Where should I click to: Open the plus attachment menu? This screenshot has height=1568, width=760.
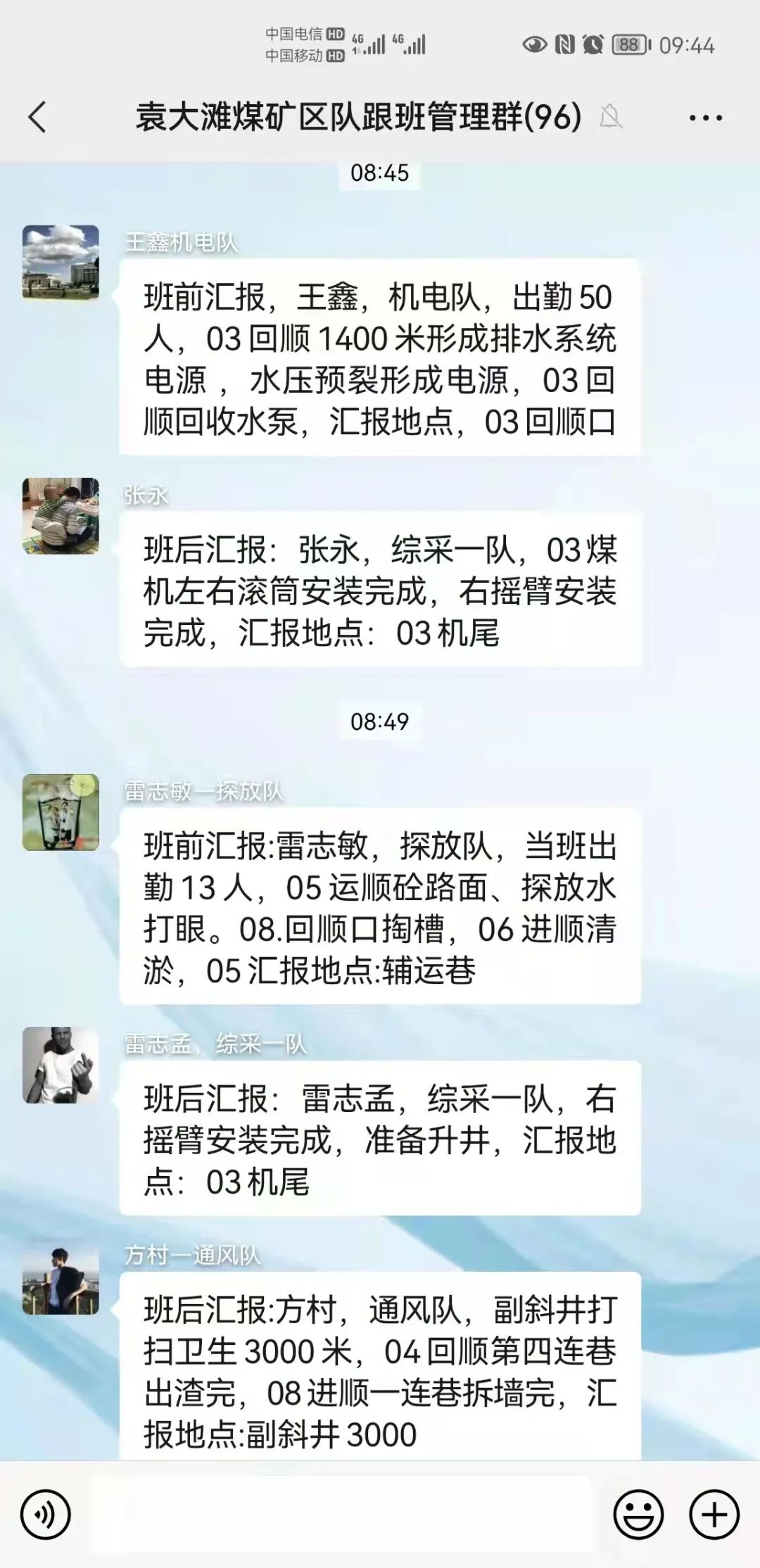[x=714, y=1515]
